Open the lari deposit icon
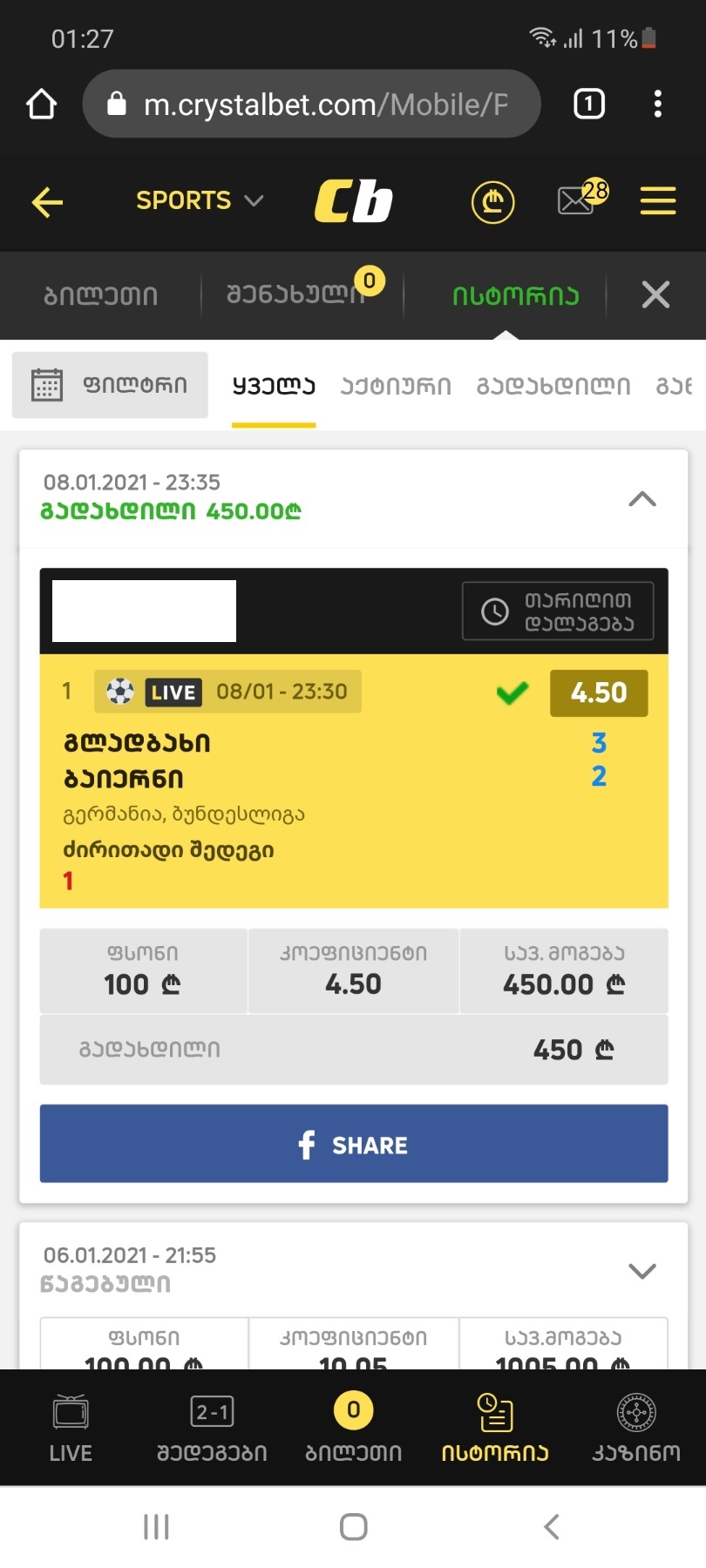 (492, 202)
